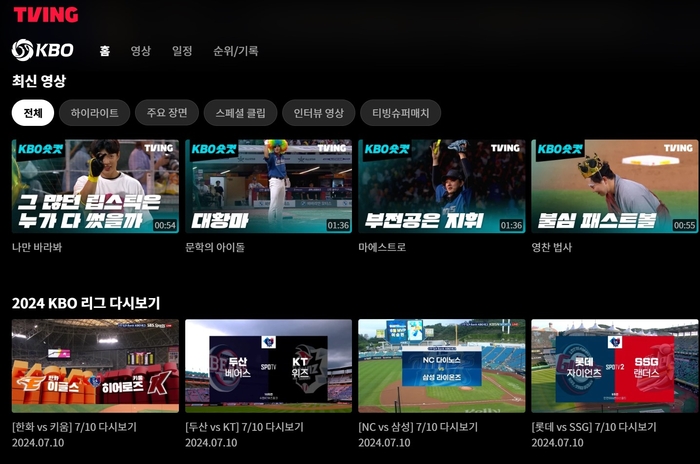Open the 마에스트로 video
Screen dimensions: 700x464
(x=441, y=186)
